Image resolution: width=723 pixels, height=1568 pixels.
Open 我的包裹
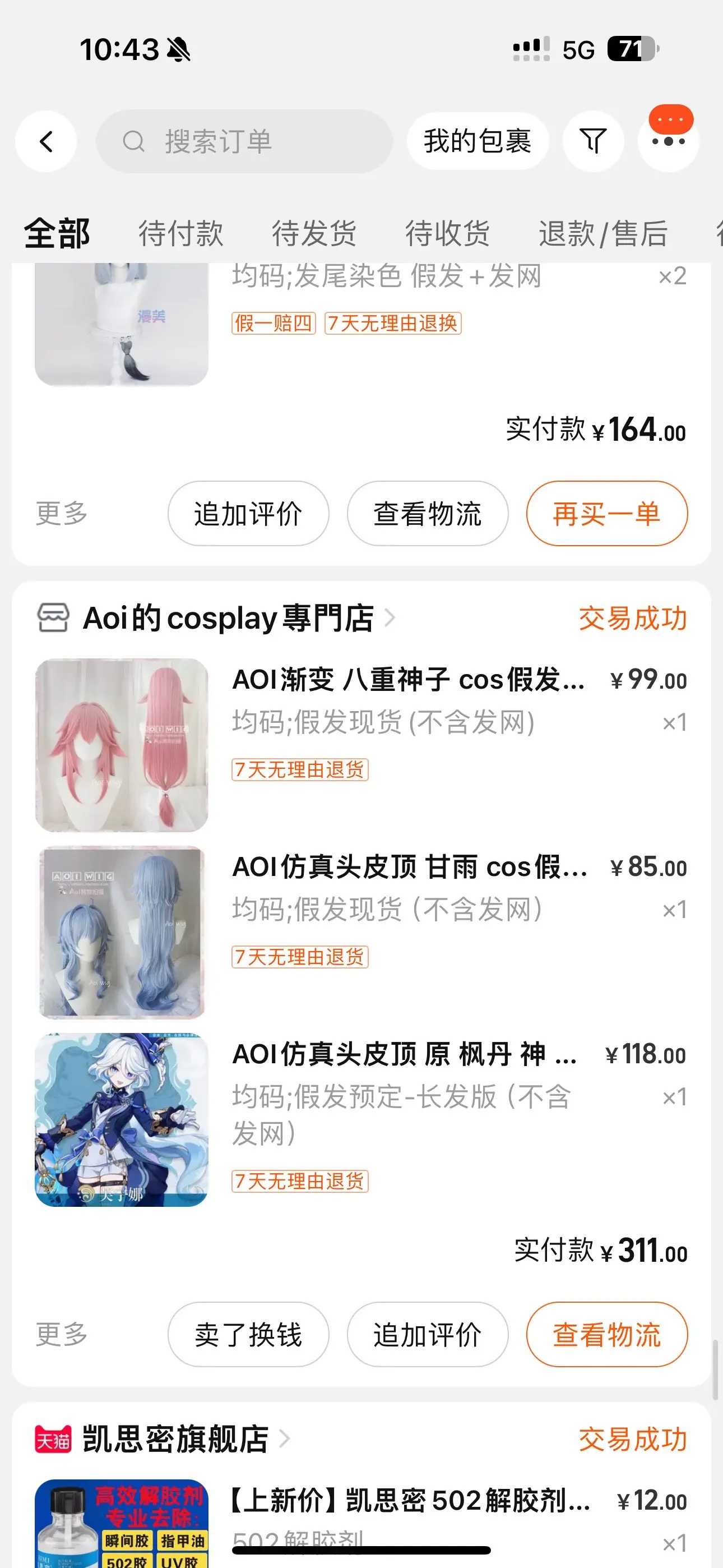click(x=477, y=142)
